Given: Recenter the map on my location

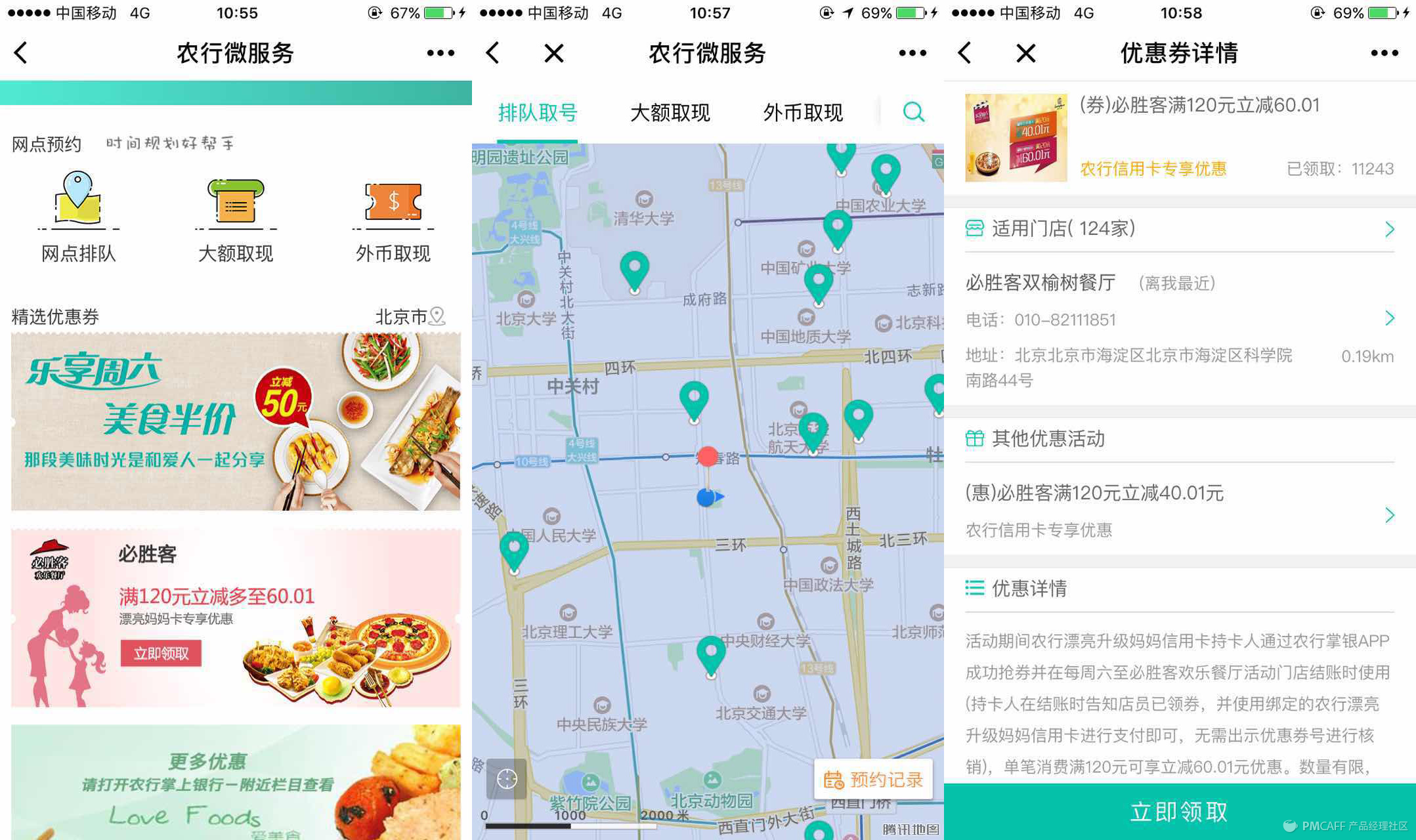Looking at the screenshot, I should 507,779.
